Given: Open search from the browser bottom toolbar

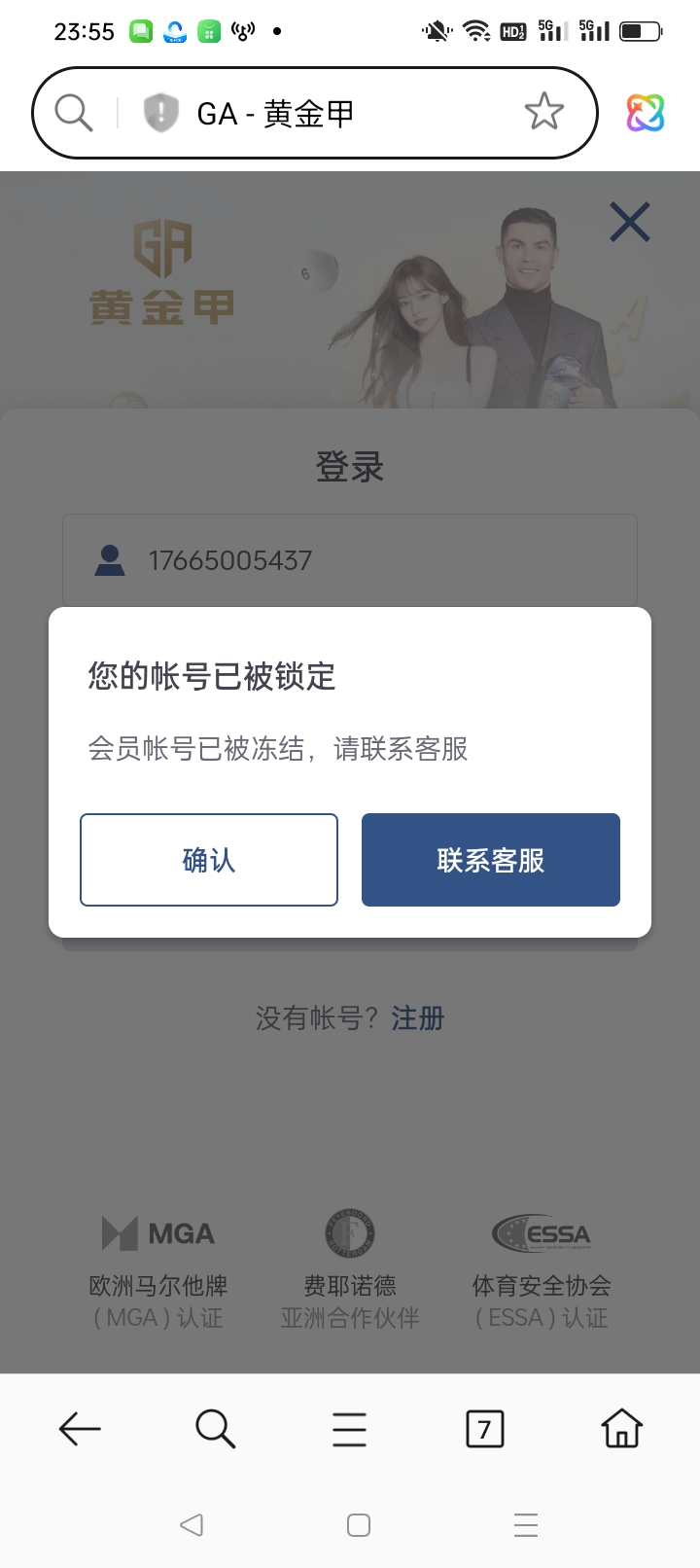Looking at the screenshot, I should (215, 1429).
